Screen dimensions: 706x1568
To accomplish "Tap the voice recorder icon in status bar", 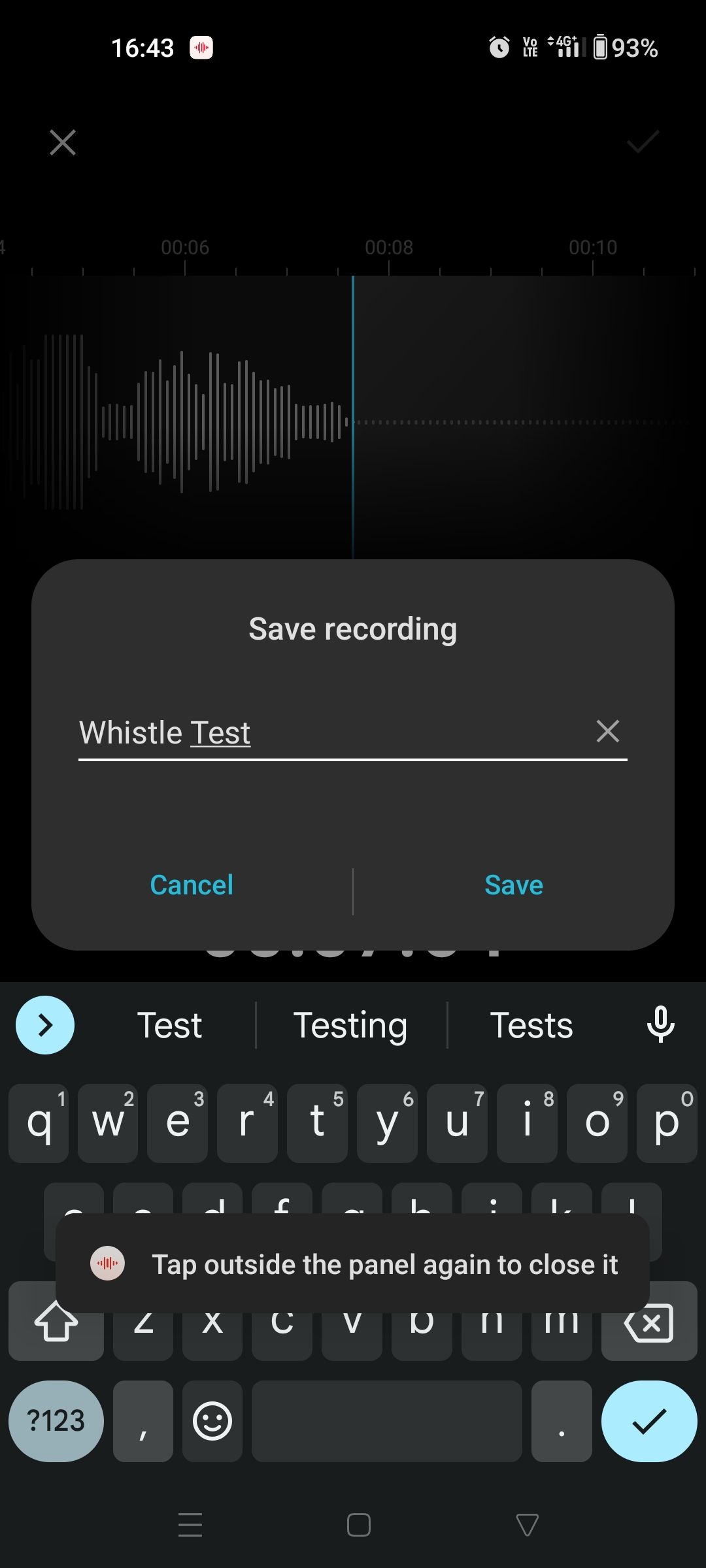I will click(x=201, y=46).
